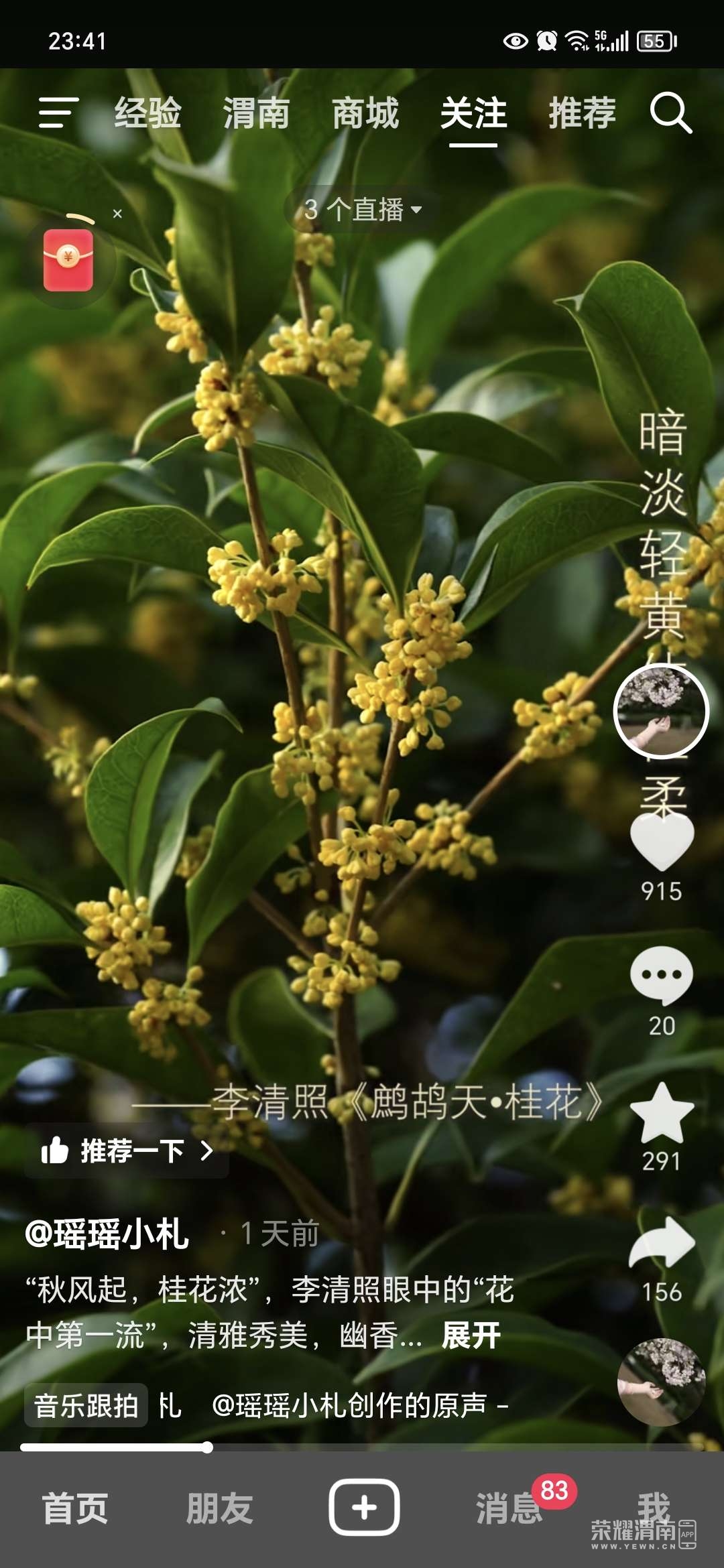Open the 音乐跟拍 chip
The height and width of the screenshot is (1568, 724).
[86, 1405]
